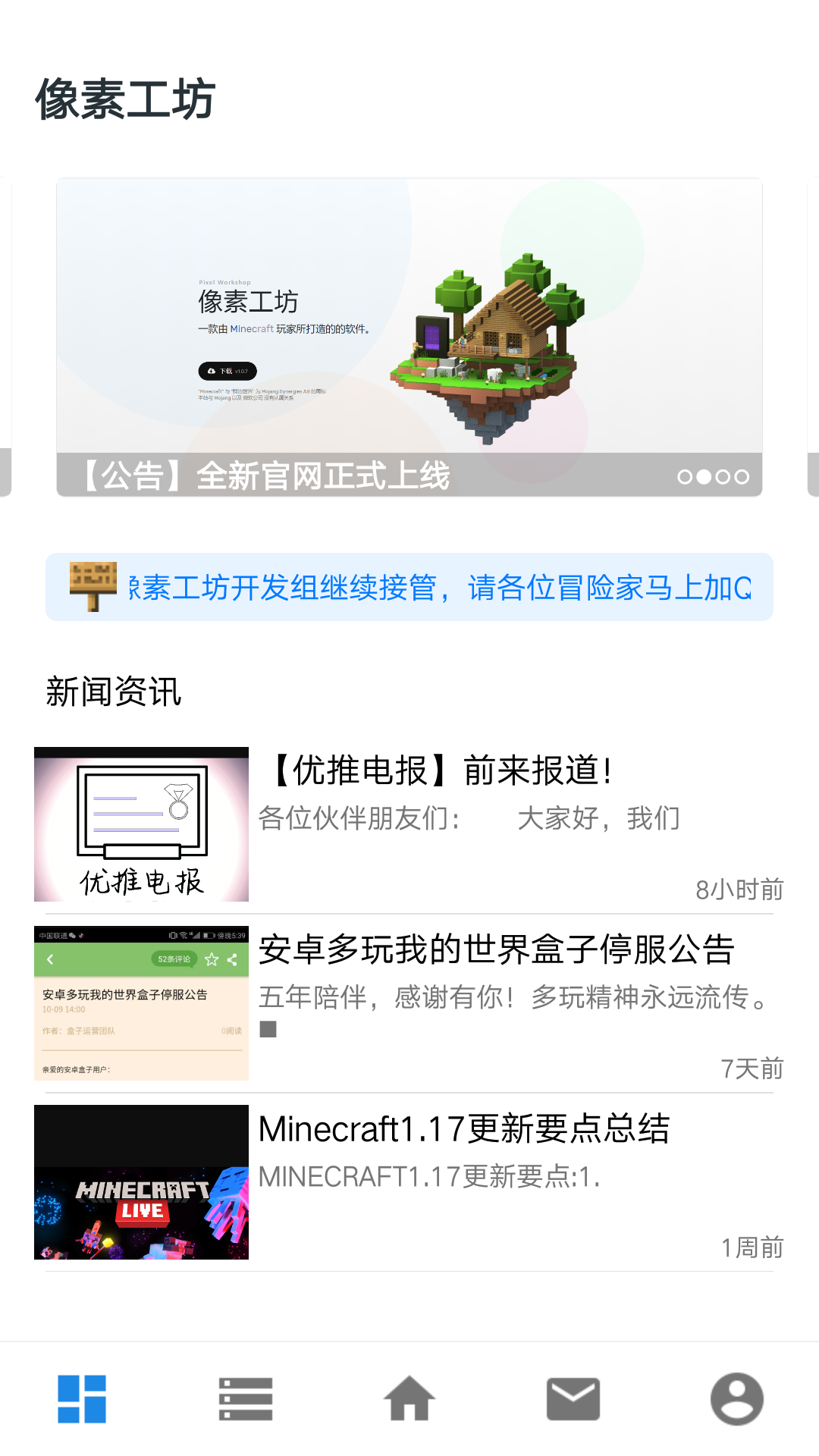The image size is (819, 1456).
Task: Switch to the list tab in bottom navigation
Action: coord(246,1399)
